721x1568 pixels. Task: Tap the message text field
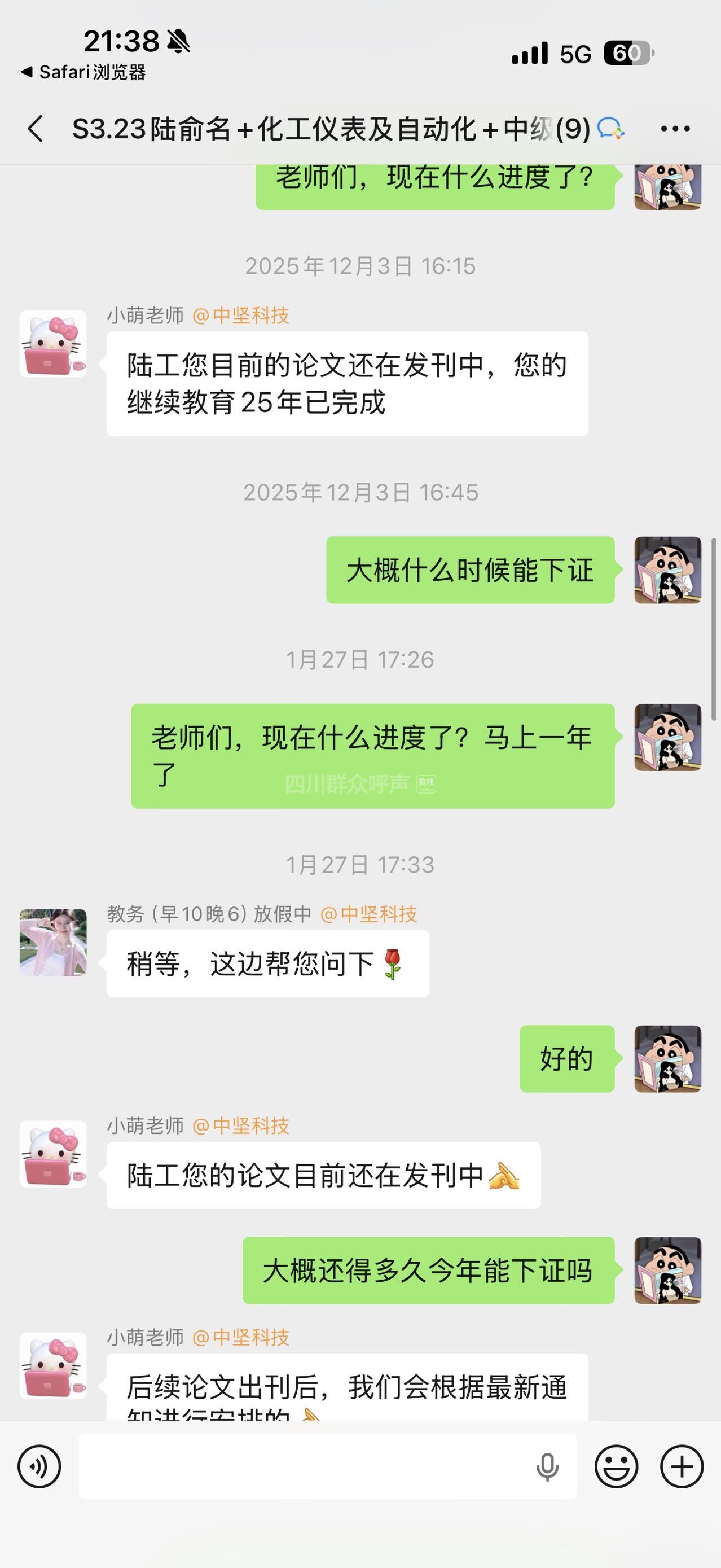(x=304, y=1466)
